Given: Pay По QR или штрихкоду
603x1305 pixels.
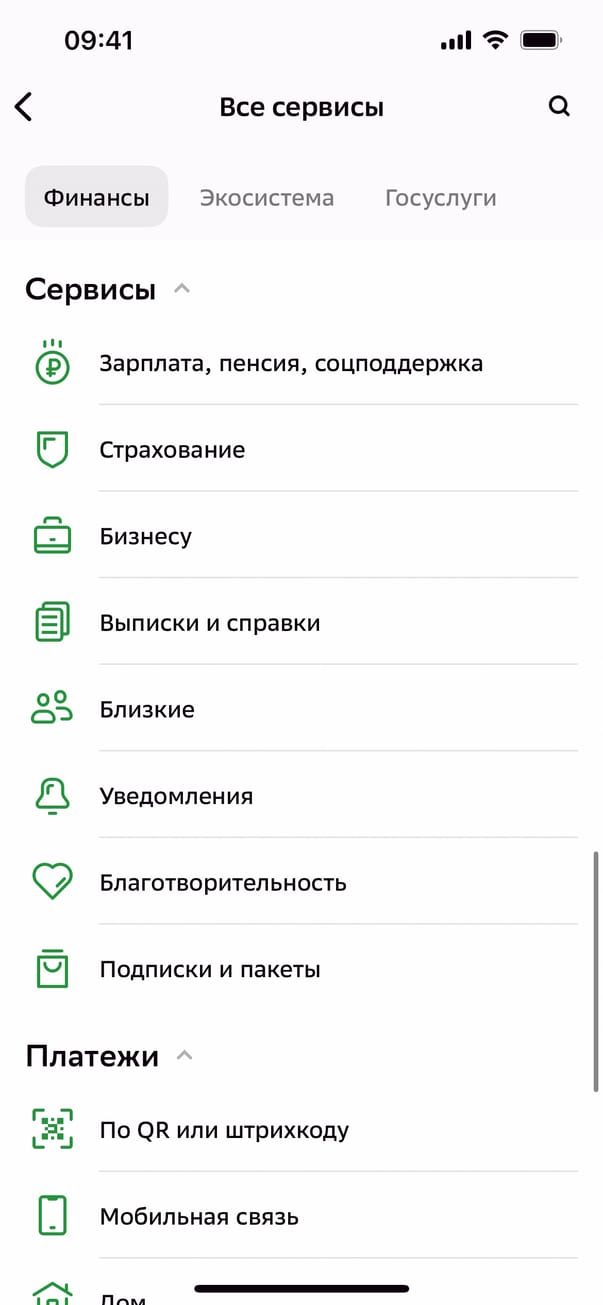Looking at the screenshot, I should tap(224, 1131).
